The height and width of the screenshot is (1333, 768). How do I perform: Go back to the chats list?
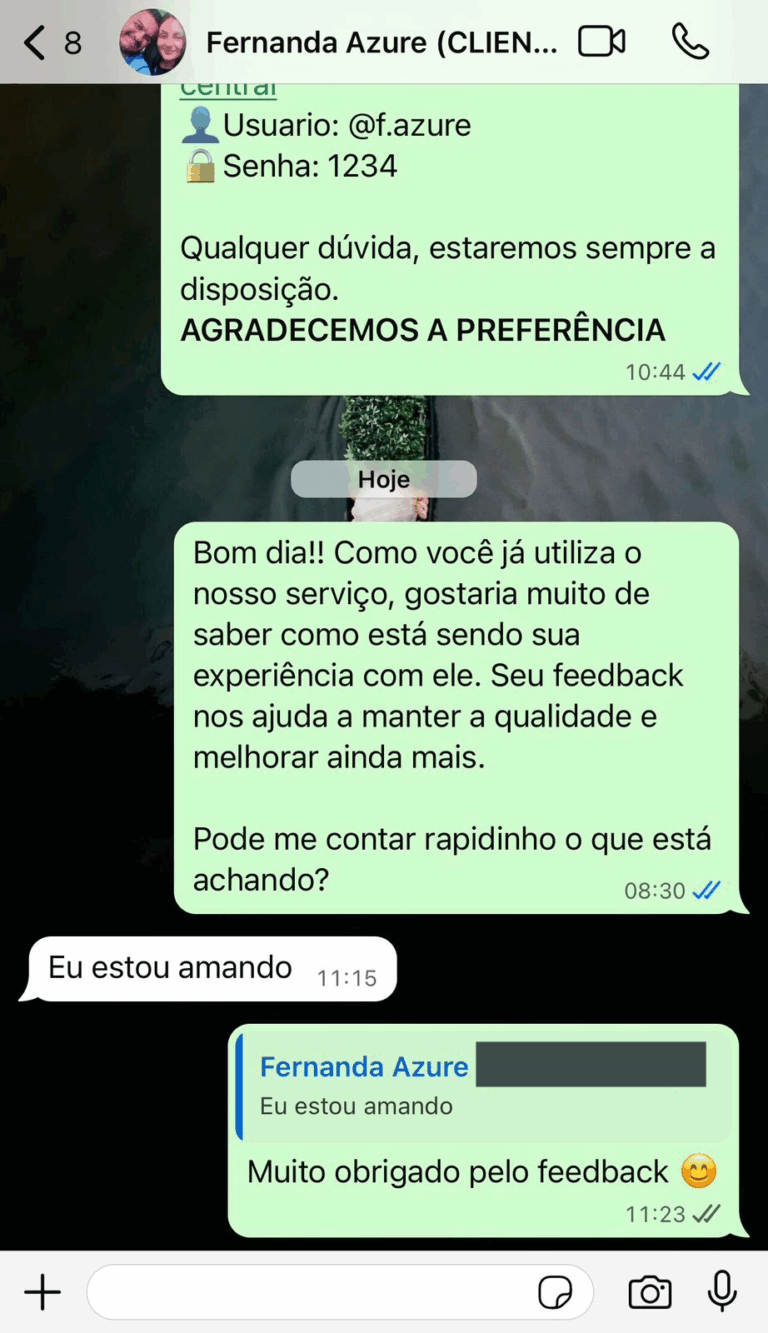point(36,43)
